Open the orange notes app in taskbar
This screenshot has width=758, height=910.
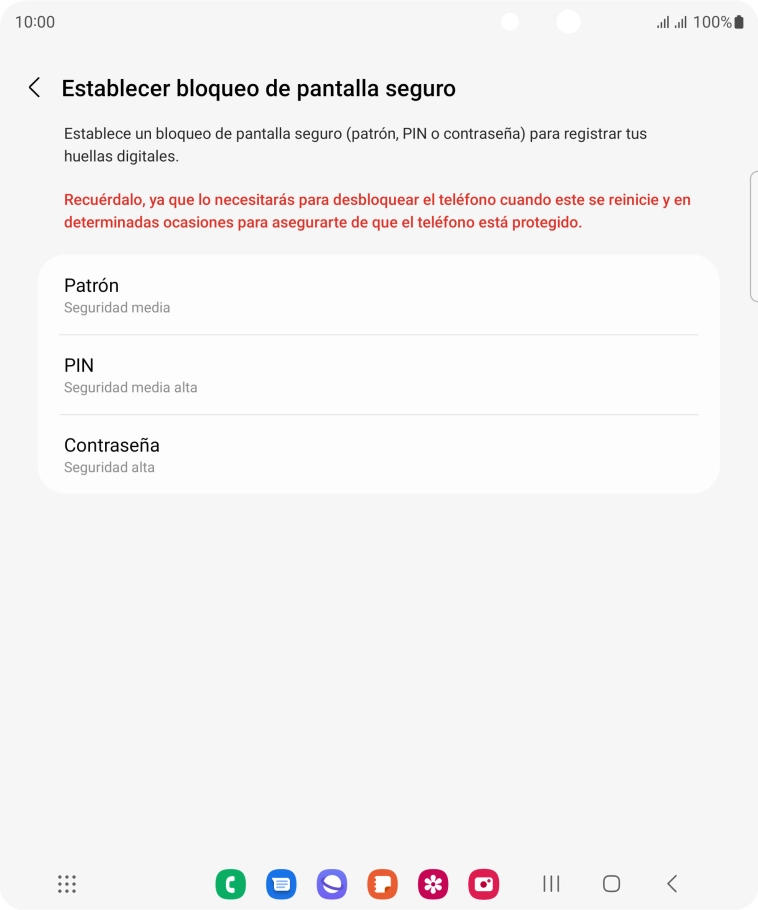[382, 884]
